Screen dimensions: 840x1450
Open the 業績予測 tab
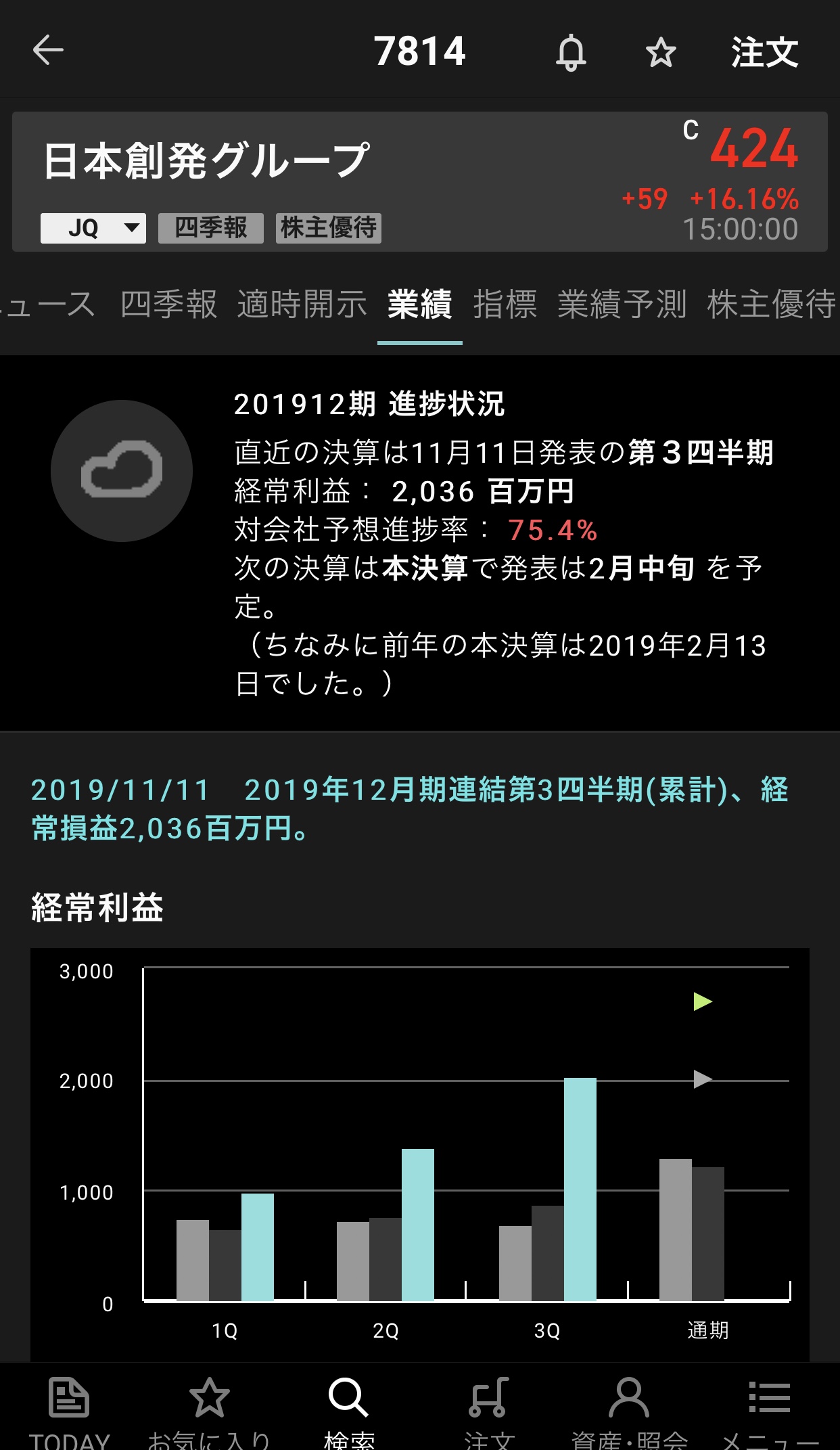pos(622,304)
